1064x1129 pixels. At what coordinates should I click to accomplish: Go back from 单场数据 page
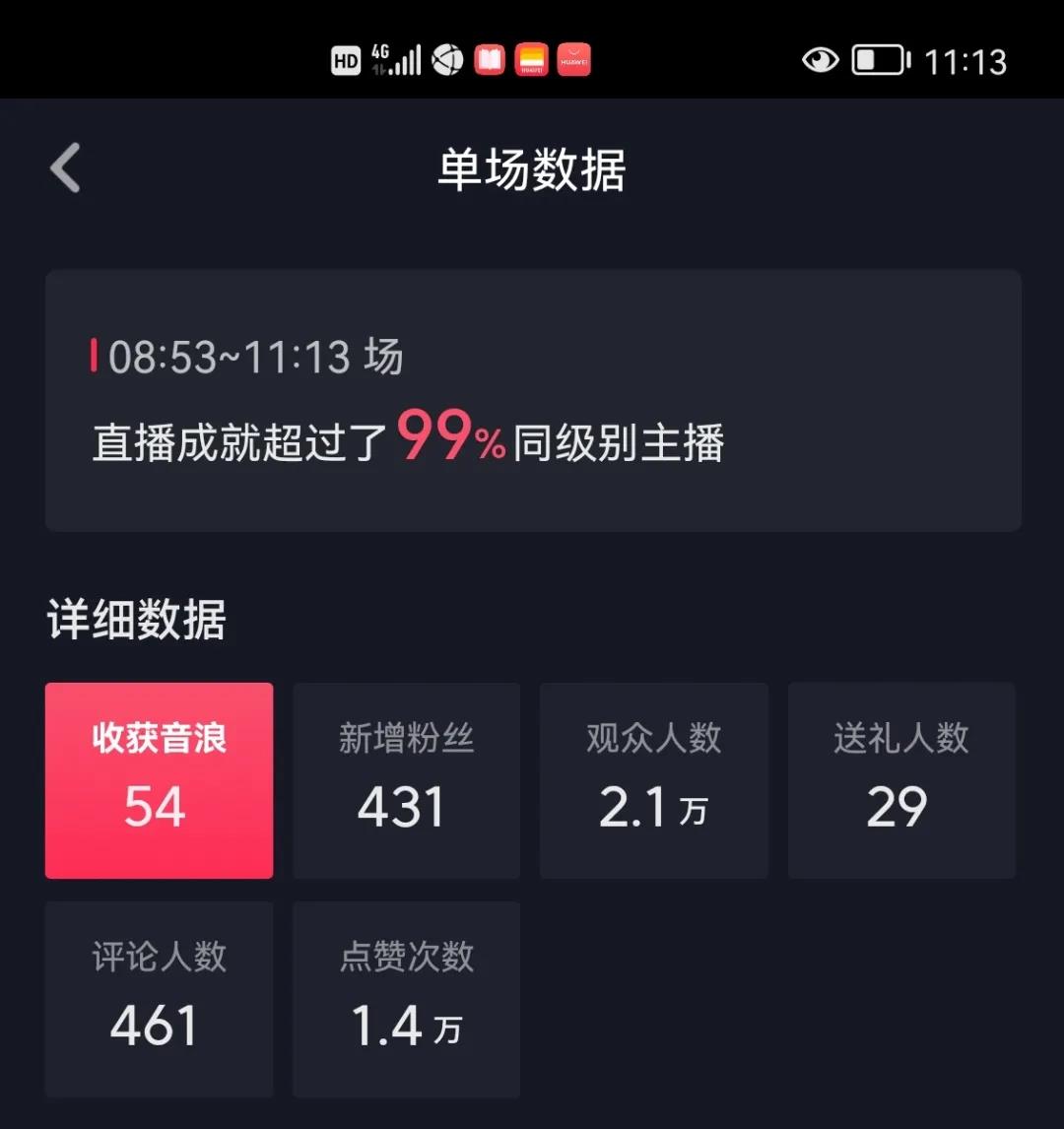65,167
